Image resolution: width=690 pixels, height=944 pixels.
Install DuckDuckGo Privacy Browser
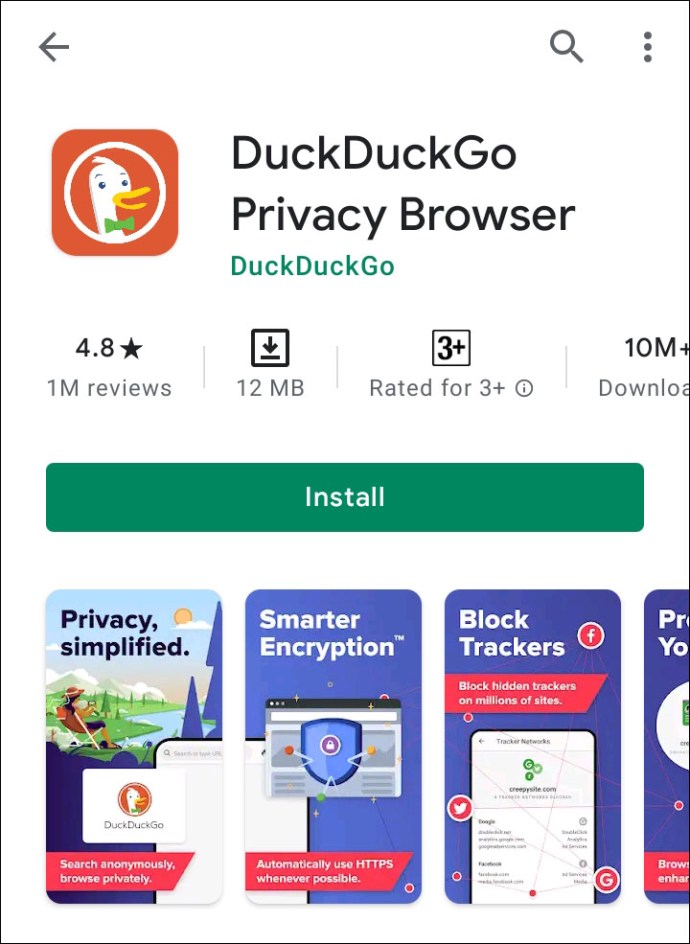344,497
